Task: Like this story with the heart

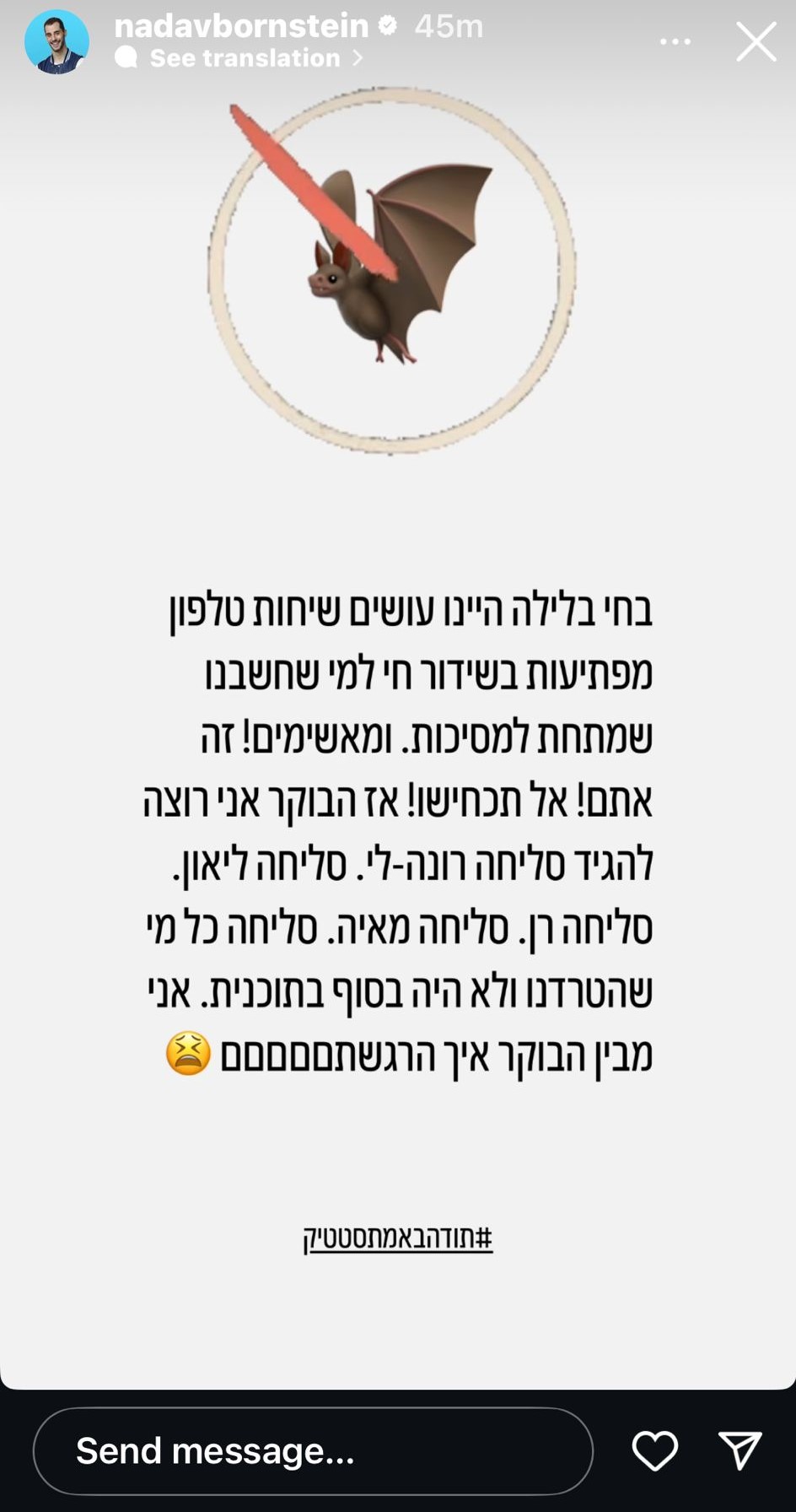Action: 655,1451
